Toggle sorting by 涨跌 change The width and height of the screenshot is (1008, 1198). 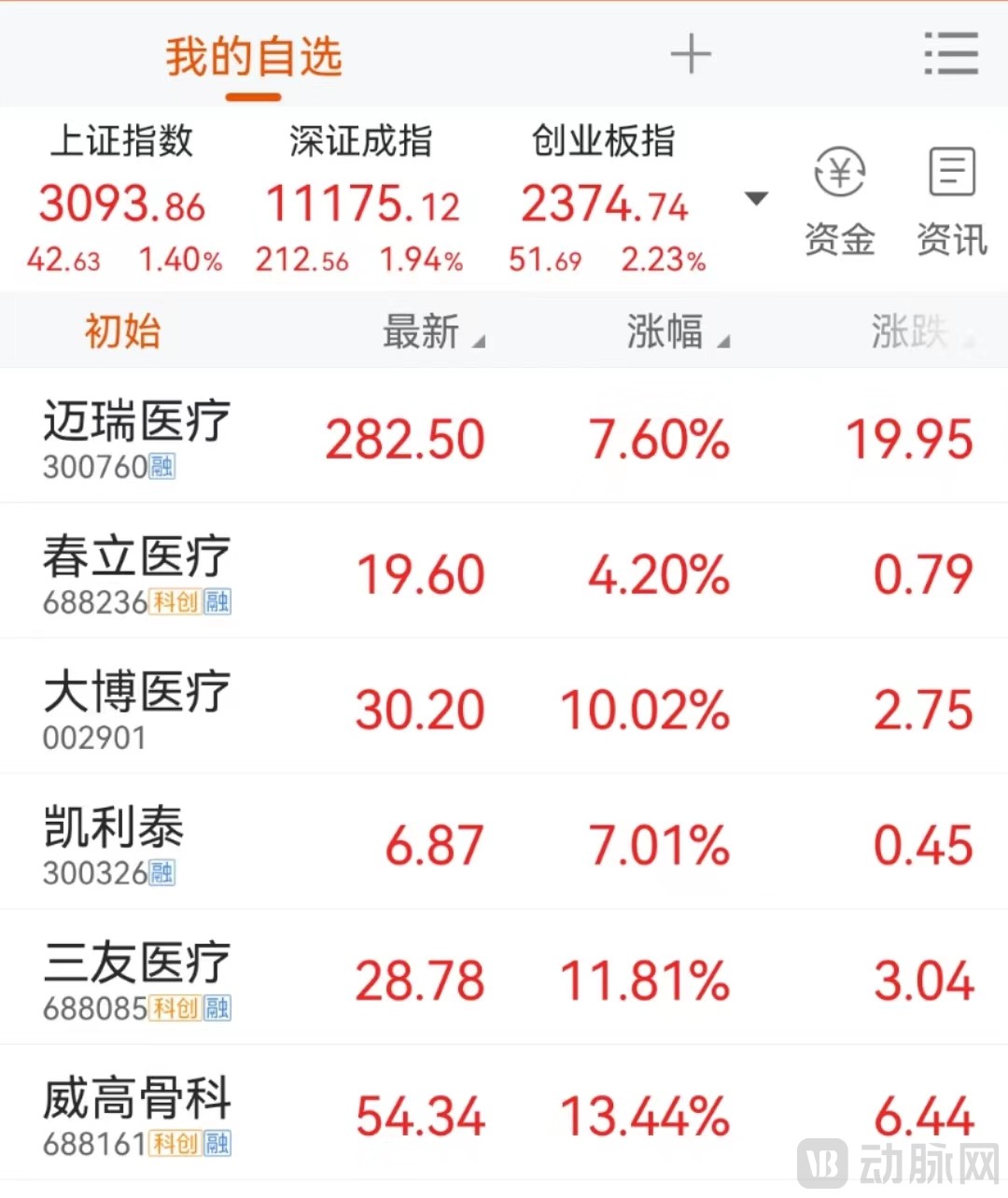(x=910, y=332)
